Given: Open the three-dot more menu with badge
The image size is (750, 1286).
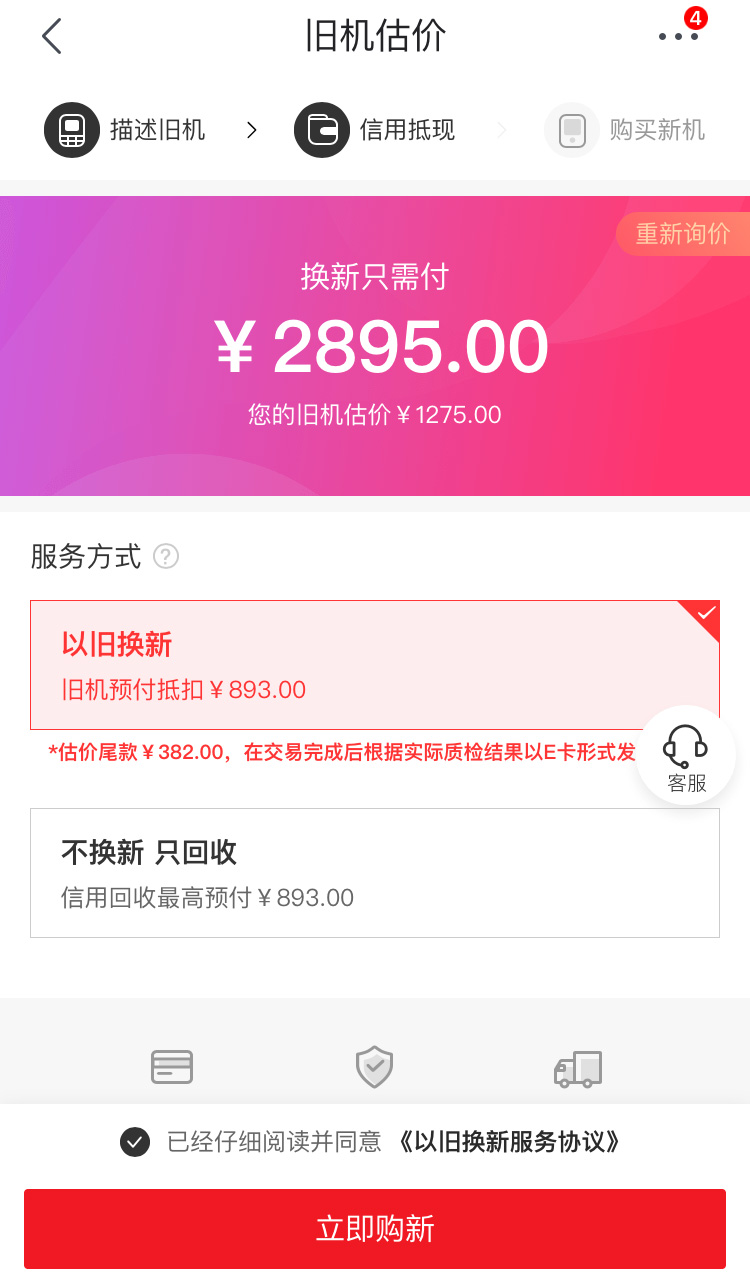Looking at the screenshot, I should (x=678, y=35).
